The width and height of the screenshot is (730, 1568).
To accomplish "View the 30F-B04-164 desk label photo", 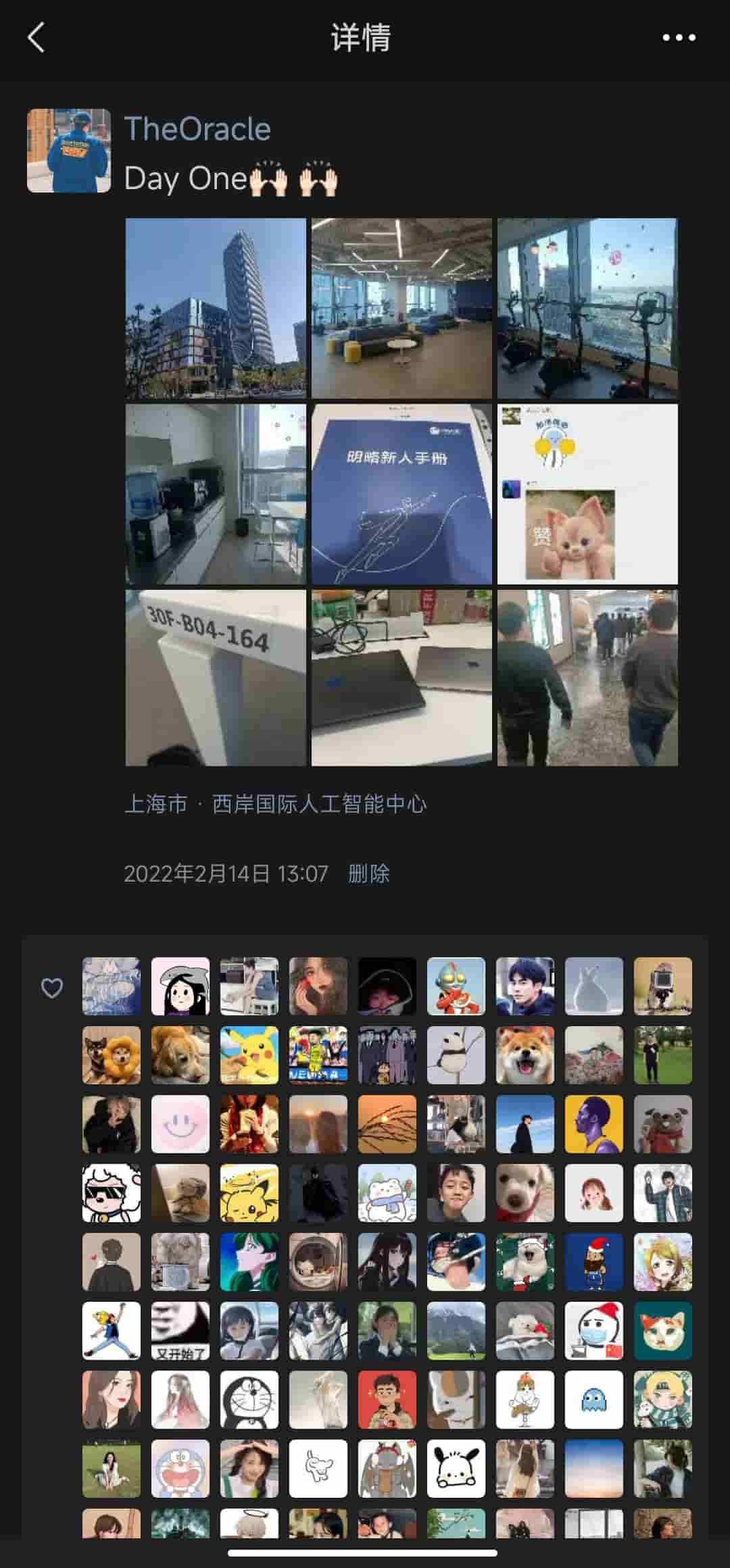I will click(x=216, y=678).
